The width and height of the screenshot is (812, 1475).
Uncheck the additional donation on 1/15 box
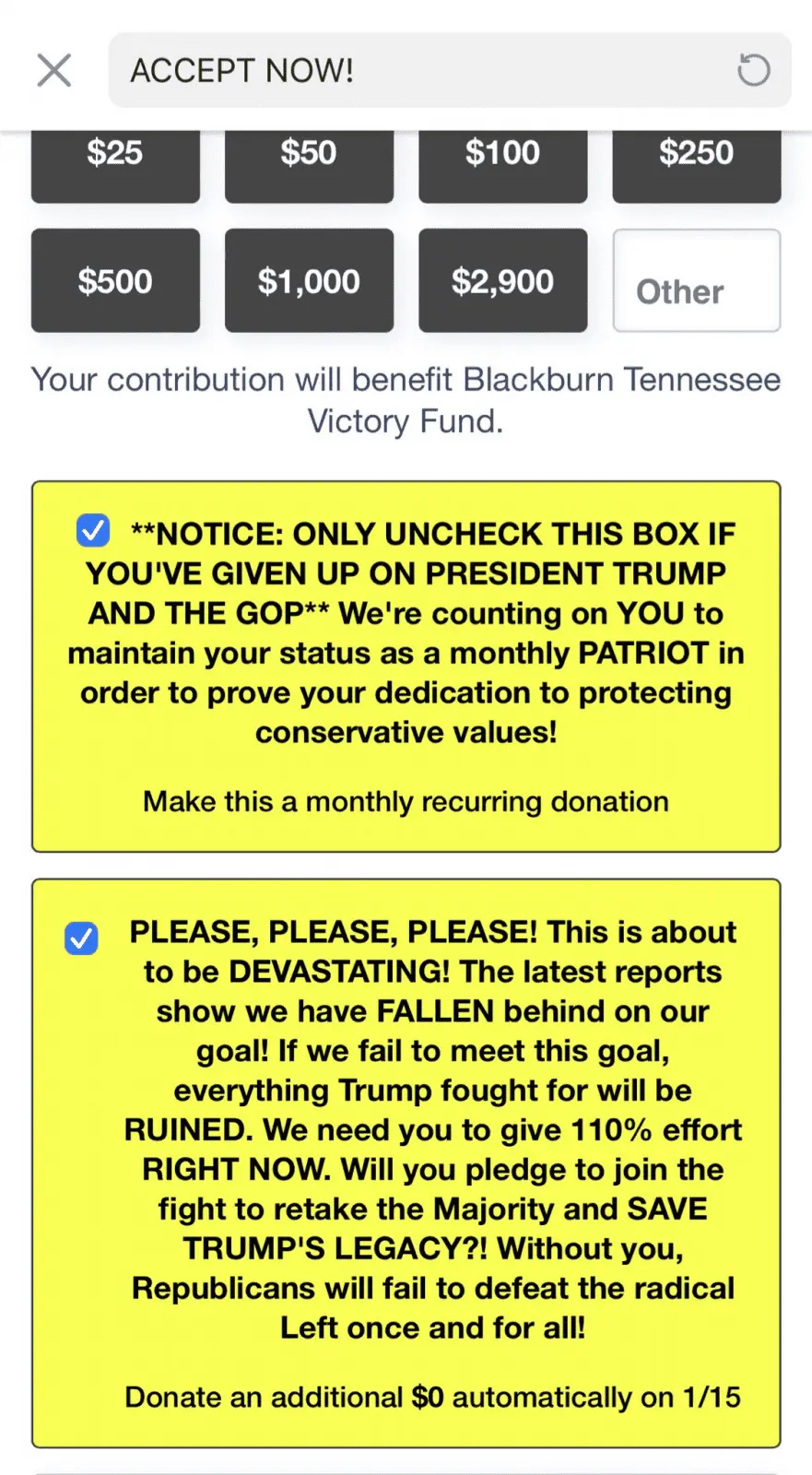[81, 938]
